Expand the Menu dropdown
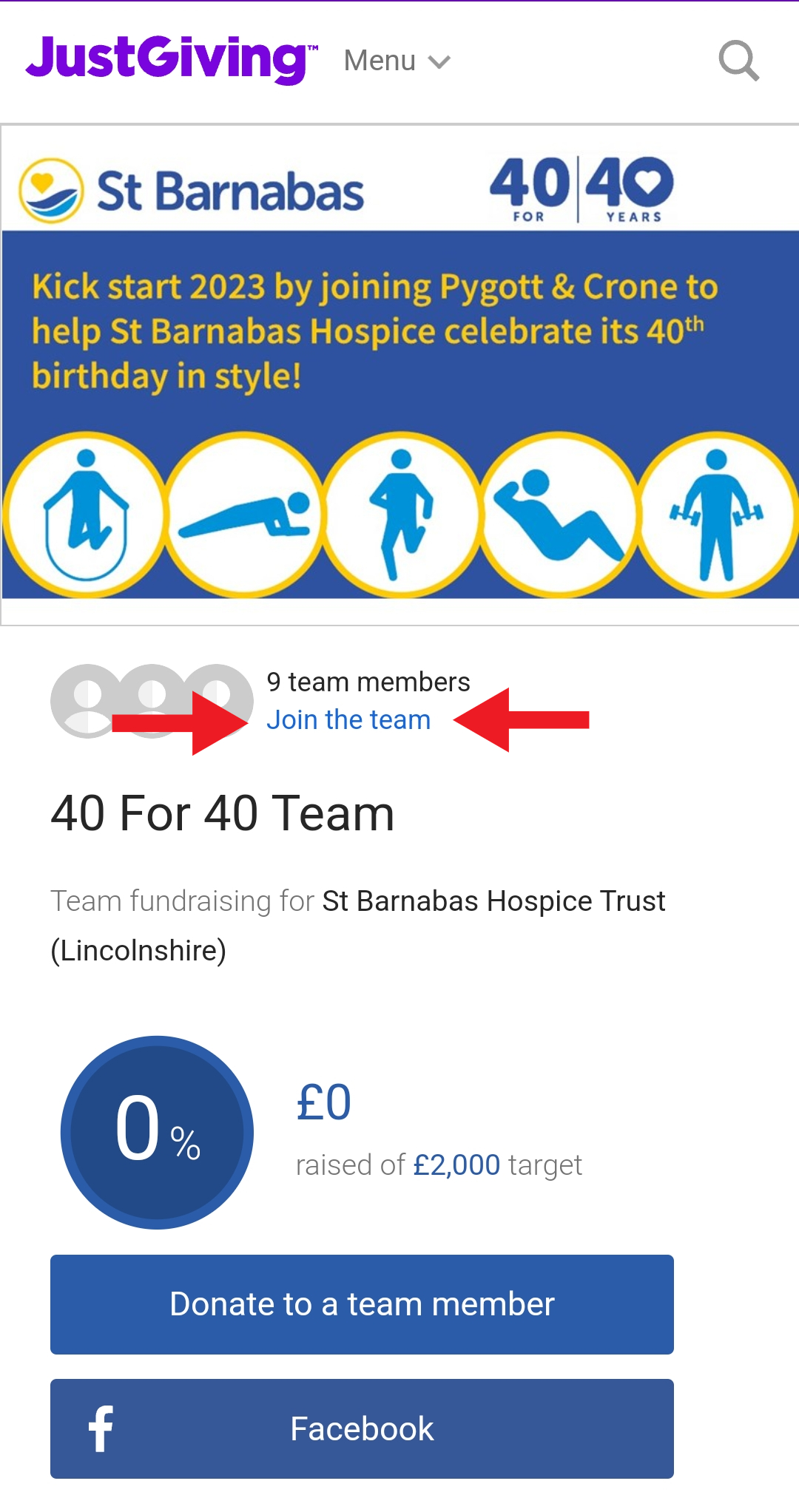The image size is (799, 1512). tap(397, 61)
